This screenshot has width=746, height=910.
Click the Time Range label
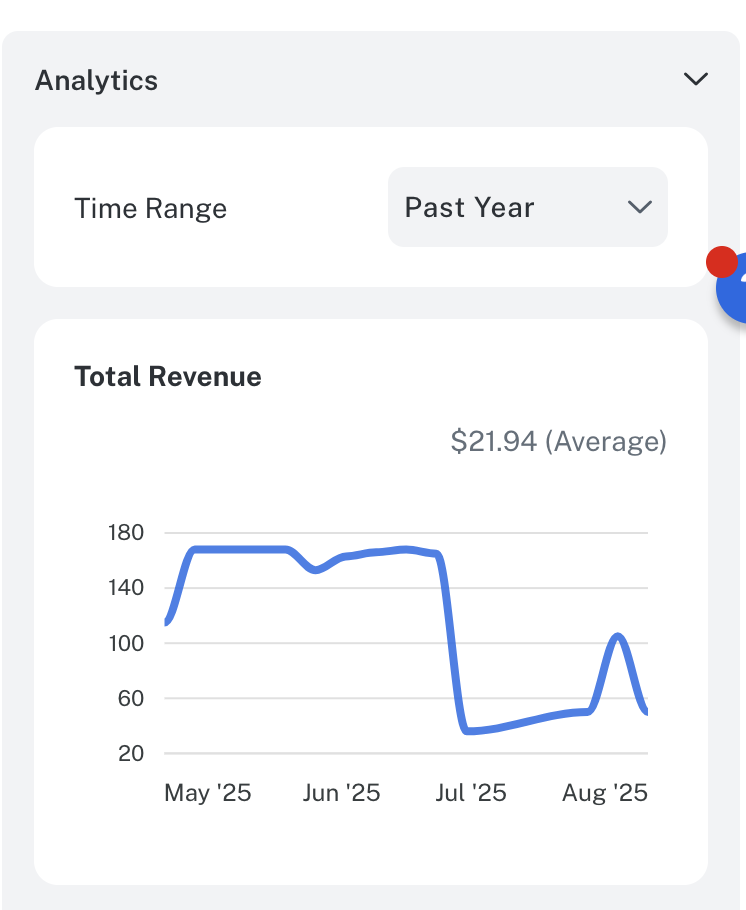(x=150, y=208)
